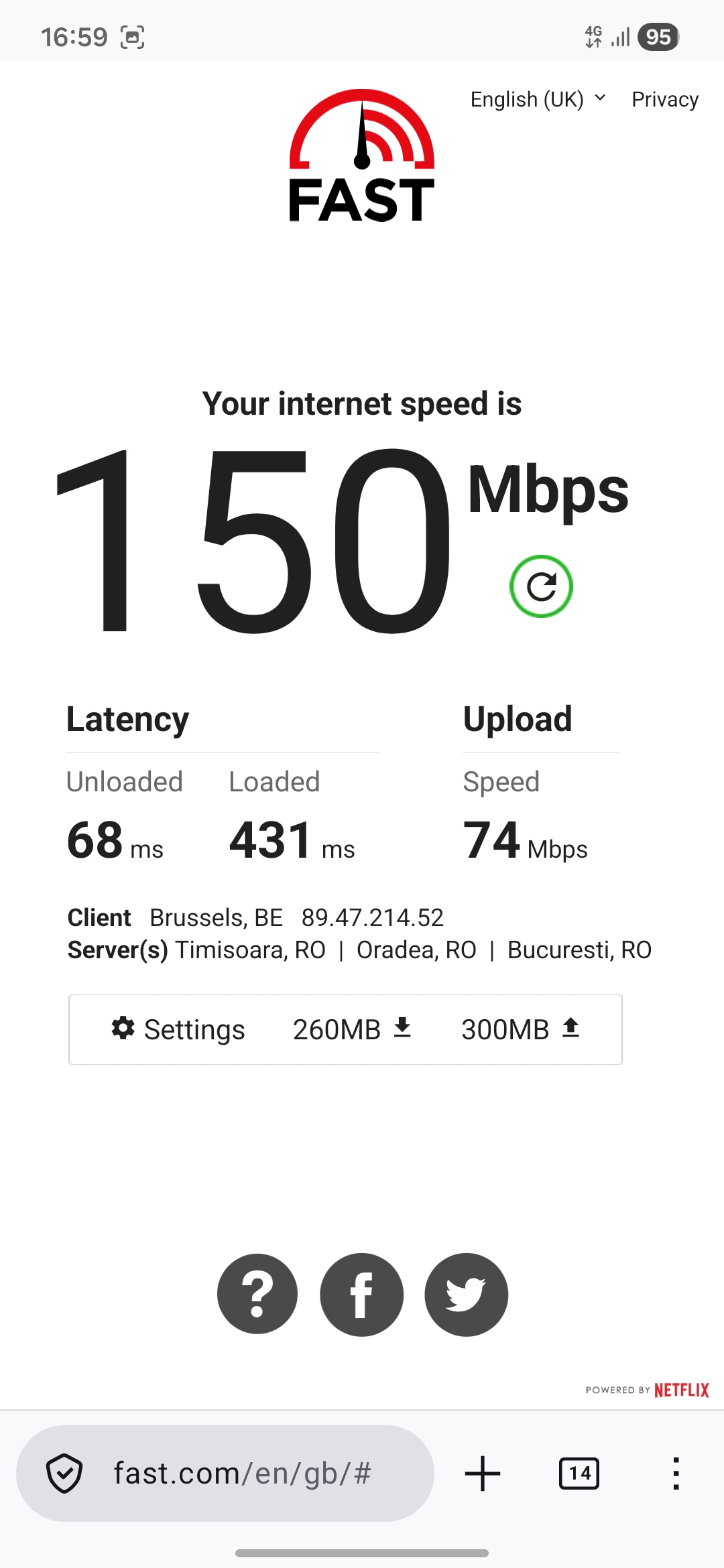Open the Privacy link

(x=665, y=99)
